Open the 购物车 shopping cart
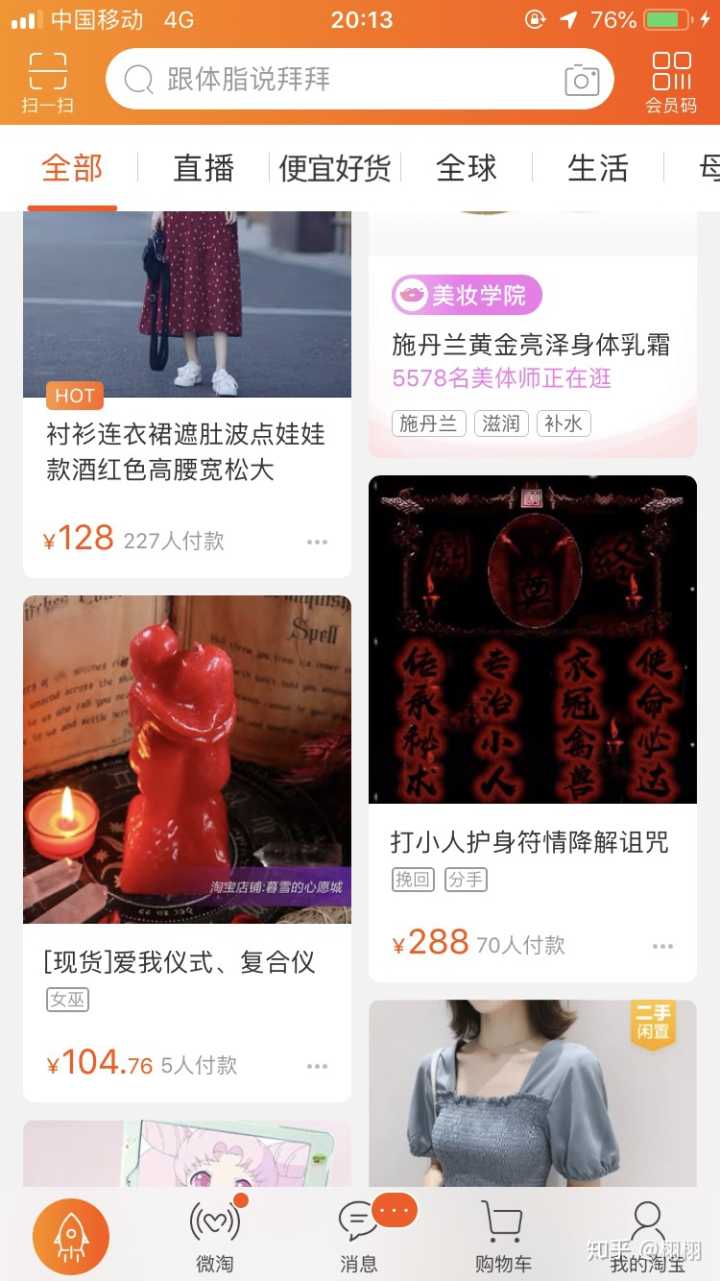 point(502,1236)
